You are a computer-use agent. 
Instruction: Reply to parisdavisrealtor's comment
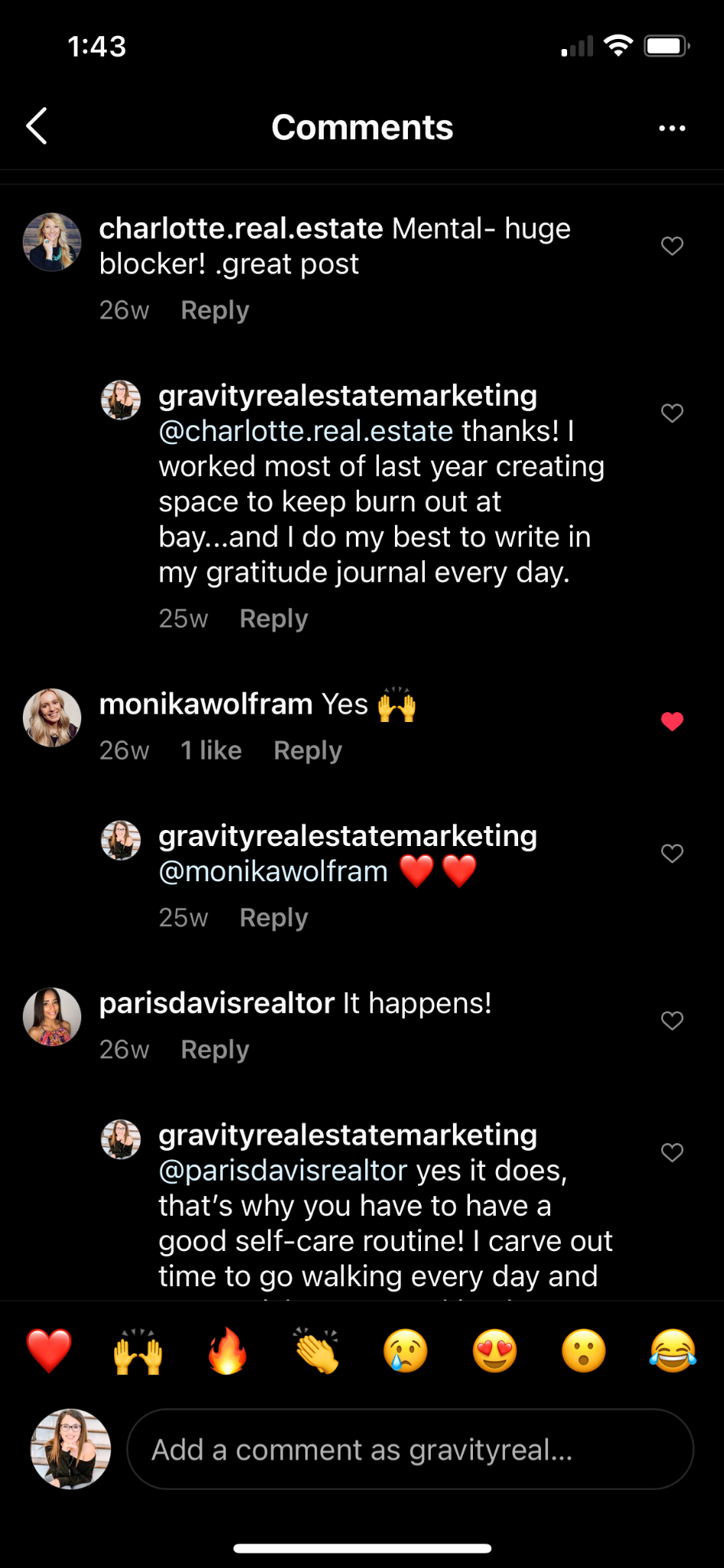[x=215, y=1050]
